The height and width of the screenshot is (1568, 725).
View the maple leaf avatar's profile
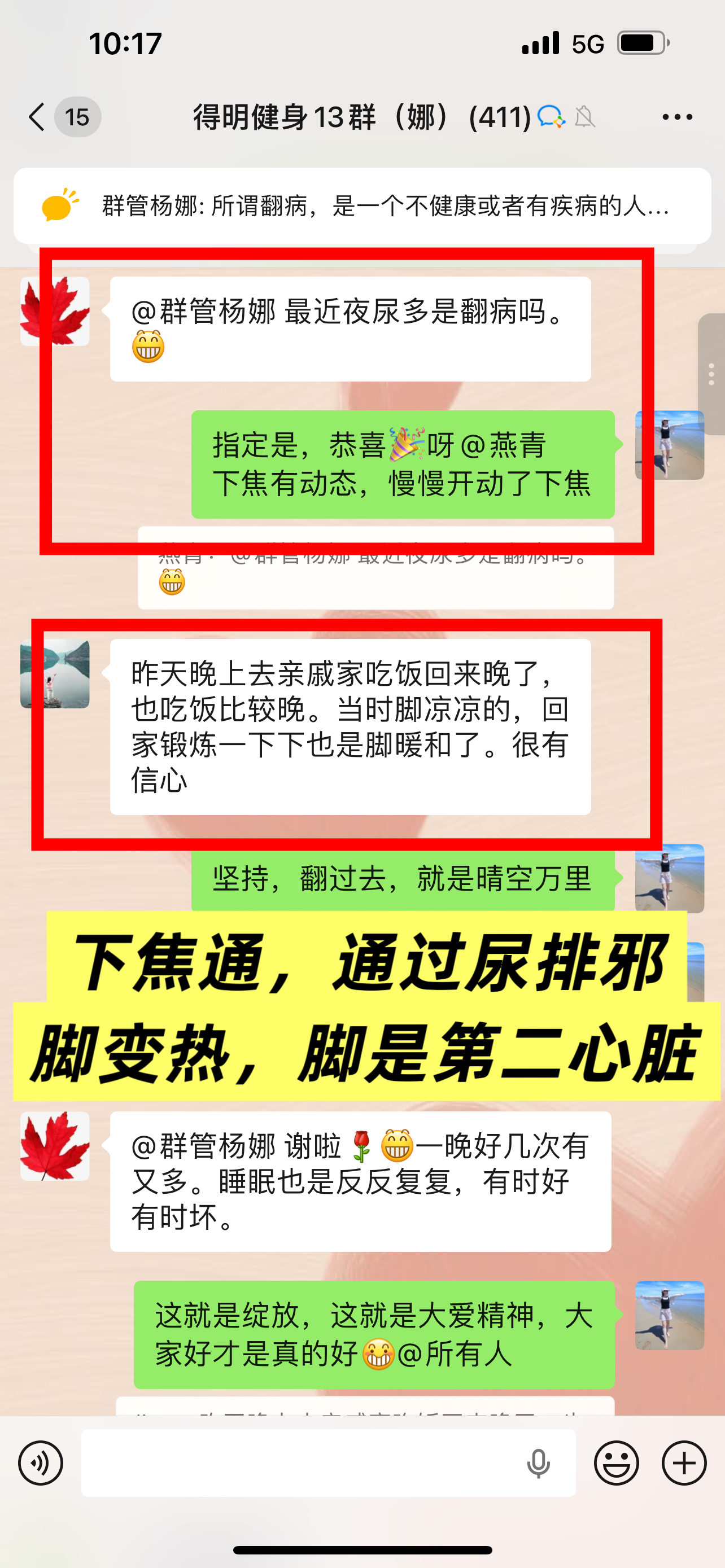point(55,312)
